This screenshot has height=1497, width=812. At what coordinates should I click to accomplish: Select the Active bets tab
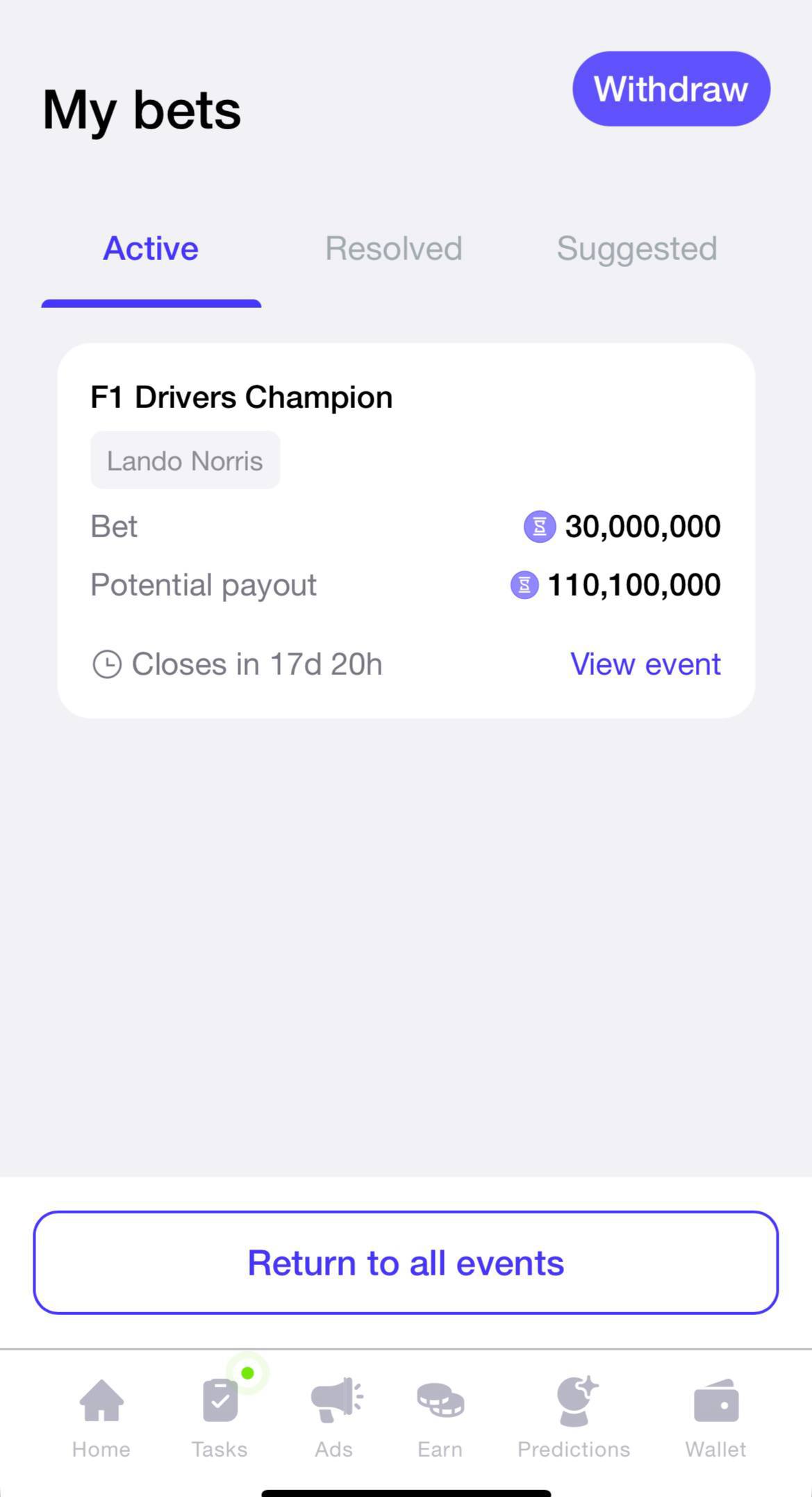(151, 249)
